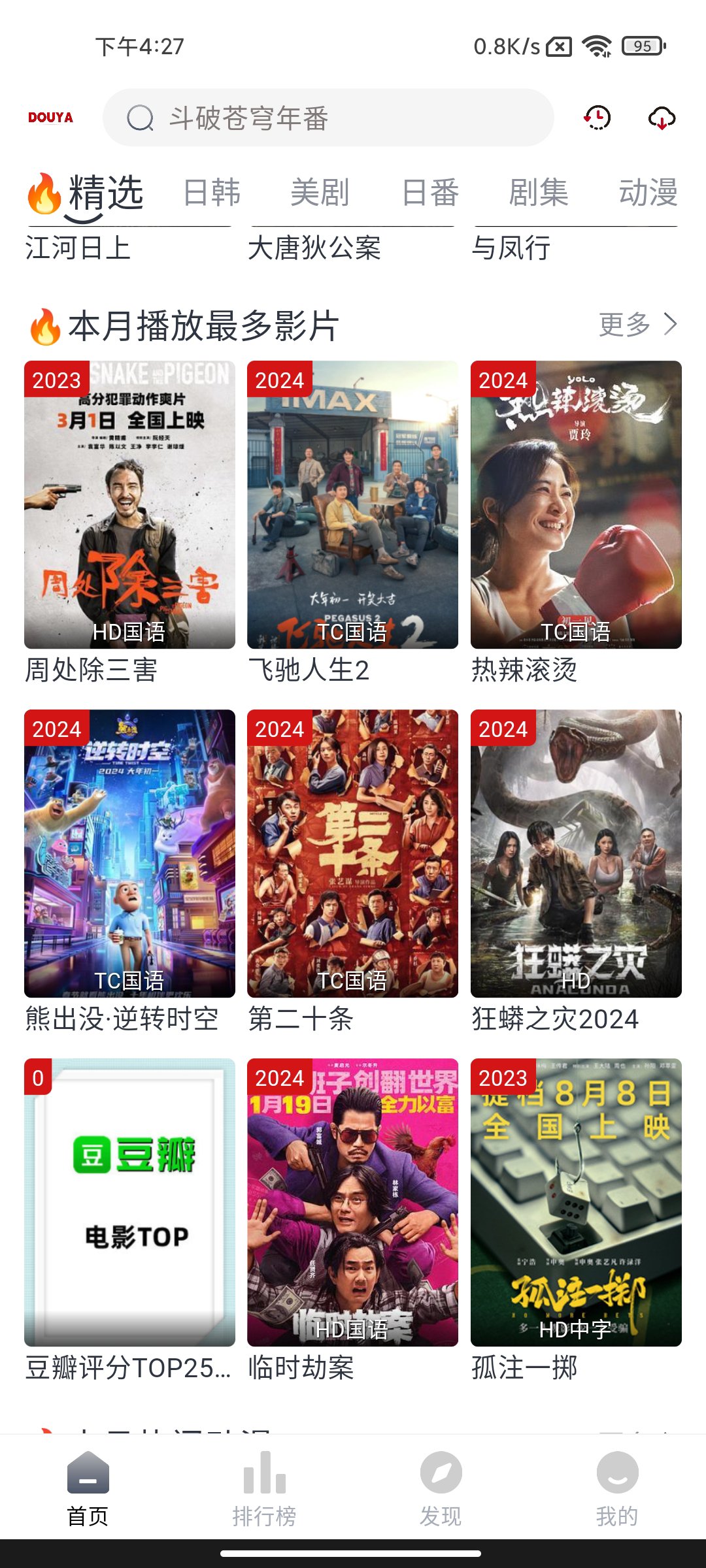
Task: Select the 日番 category tab
Action: point(430,193)
